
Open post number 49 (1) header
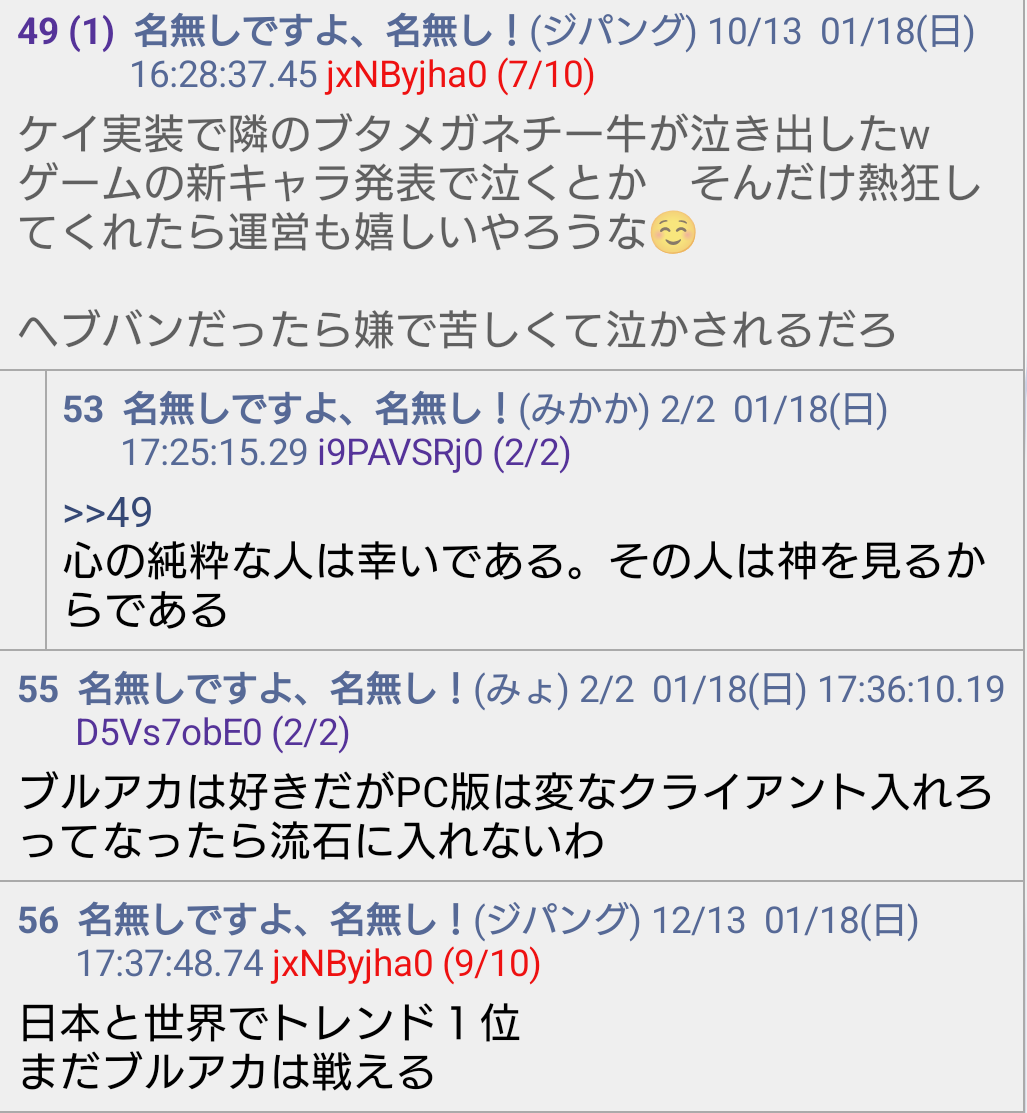click(66, 33)
